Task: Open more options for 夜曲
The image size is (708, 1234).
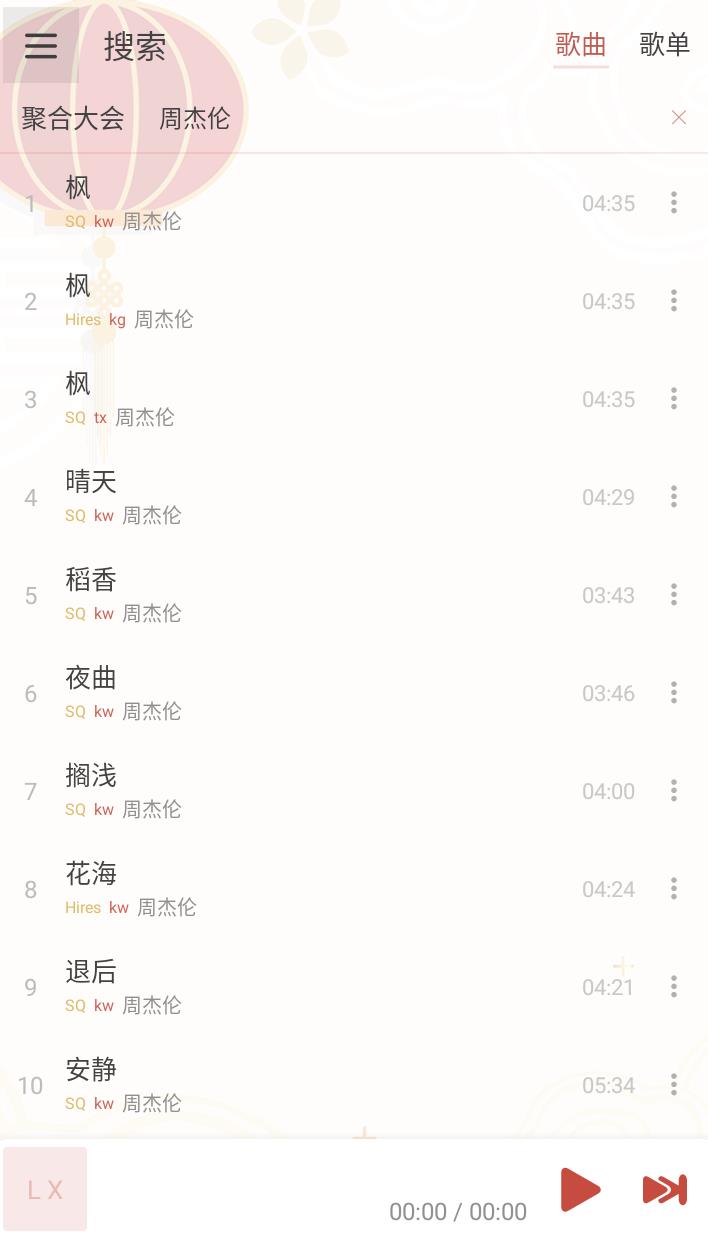Action: pyautogui.click(x=674, y=693)
